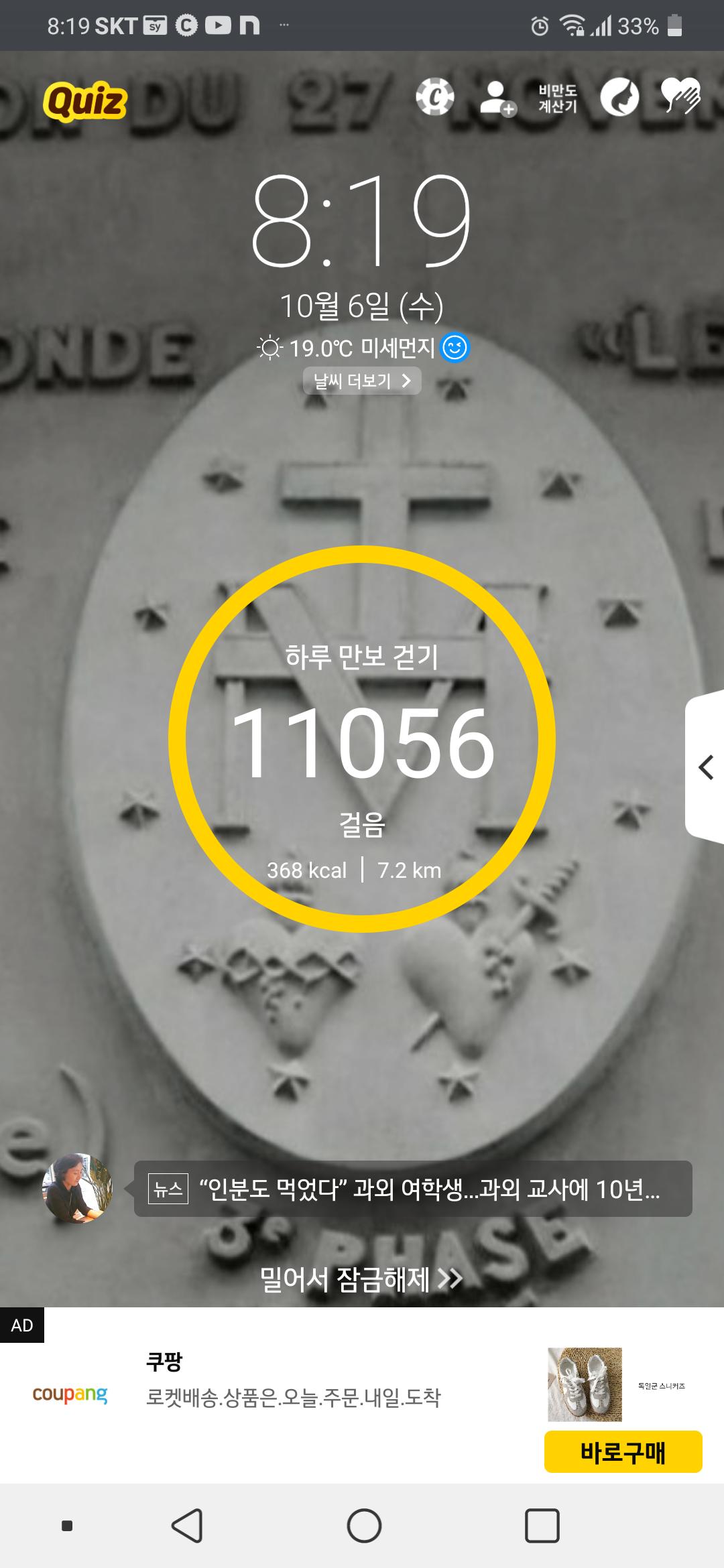Tap the add friend icon
724x1568 pixels.
pyautogui.click(x=497, y=99)
